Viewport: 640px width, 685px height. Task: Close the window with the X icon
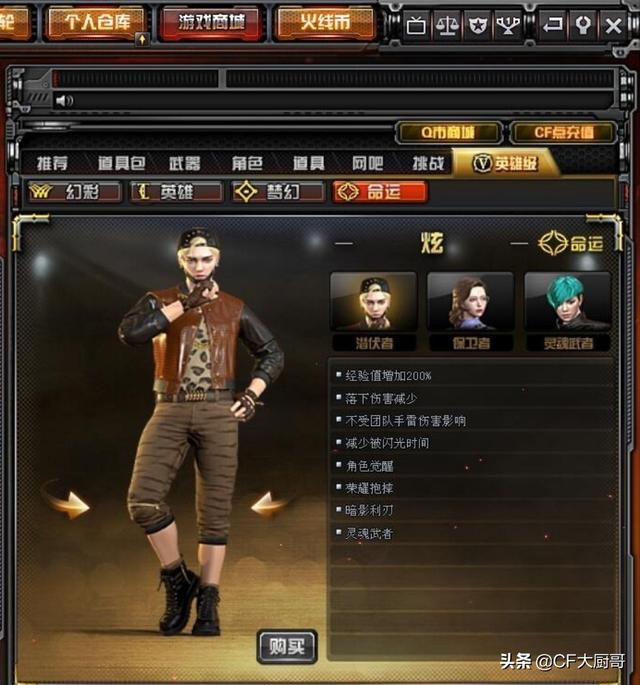pyautogui.click(x=613, y=25)
